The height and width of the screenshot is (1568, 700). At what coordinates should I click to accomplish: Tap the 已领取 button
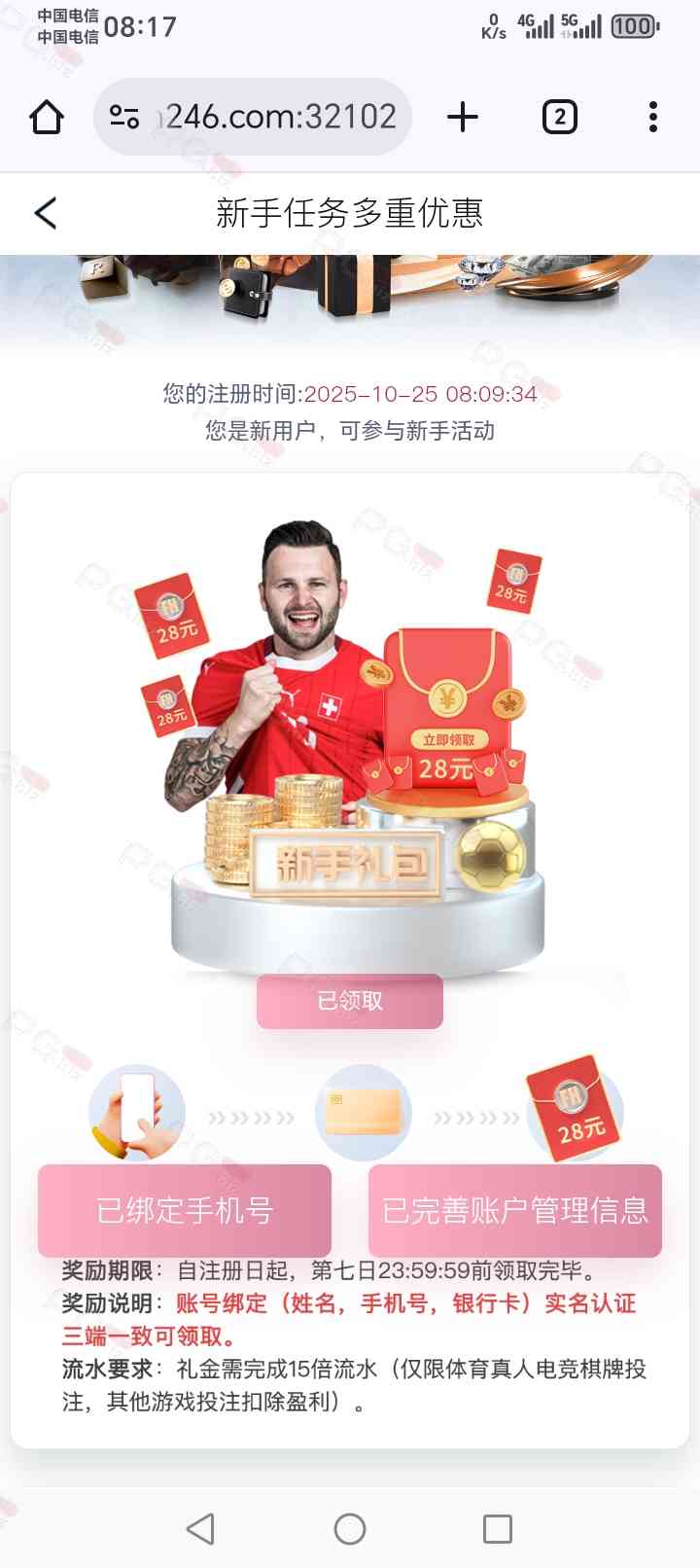click(350, 1001)
